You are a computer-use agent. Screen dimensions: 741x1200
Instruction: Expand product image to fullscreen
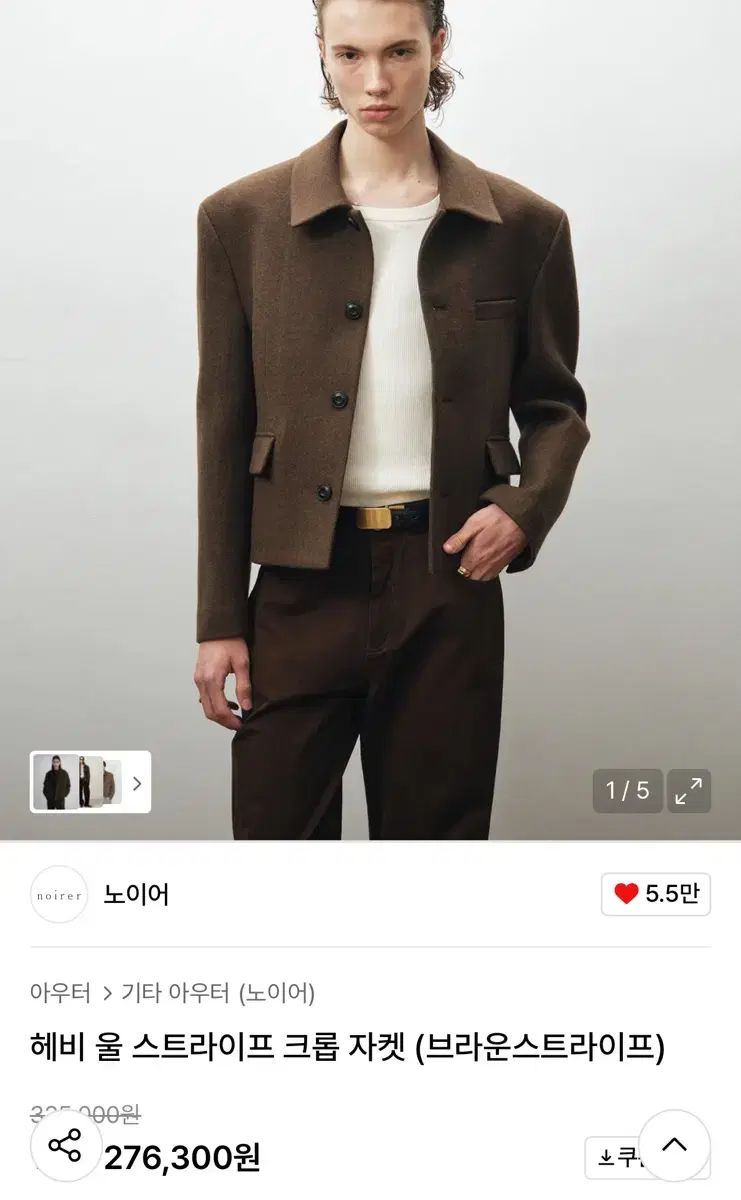coord(688,791)
